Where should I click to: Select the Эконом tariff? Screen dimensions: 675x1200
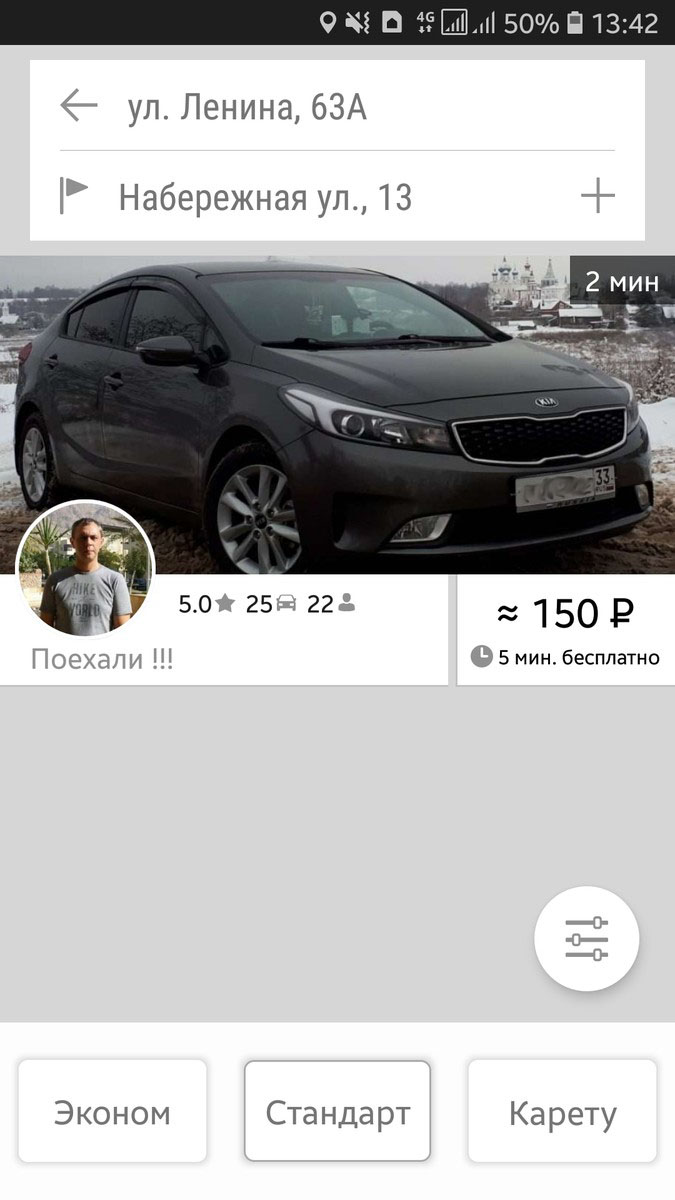click(112, 1112)
